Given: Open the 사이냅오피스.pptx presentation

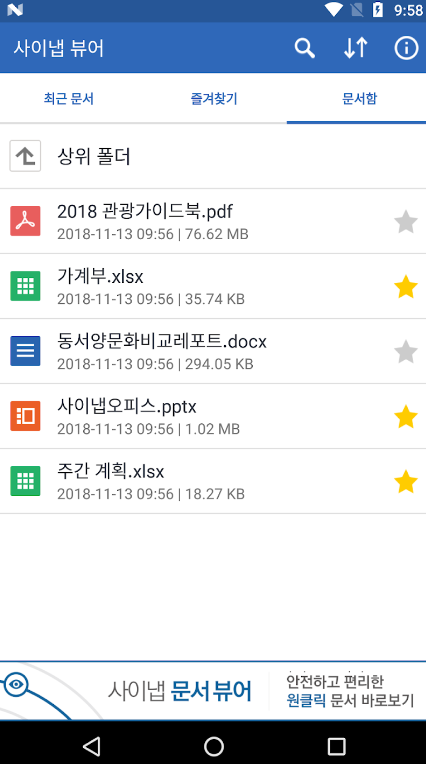Looking at the screenshot, I should 195,416.
